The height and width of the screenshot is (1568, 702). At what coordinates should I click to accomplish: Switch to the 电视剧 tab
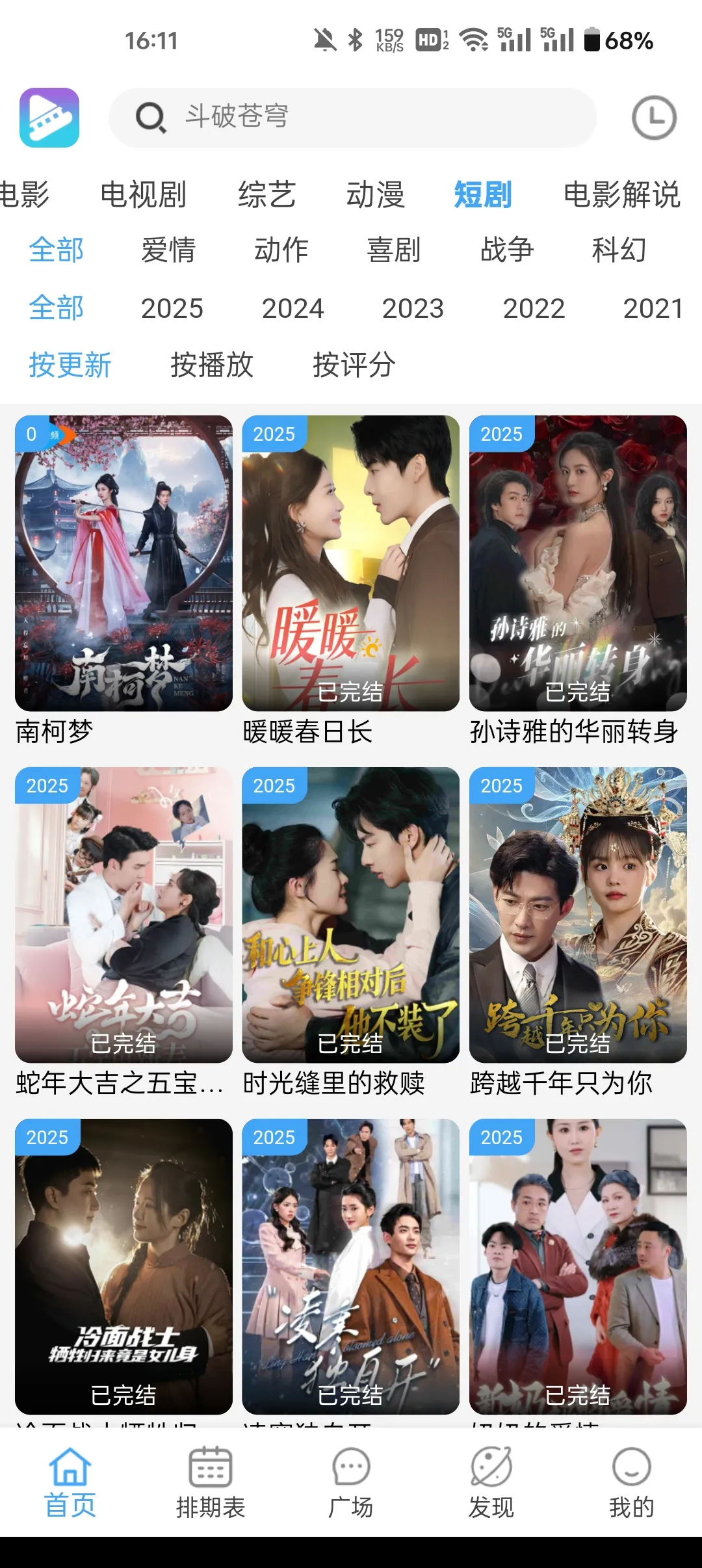pyautogui.click(x=143, y=194)
